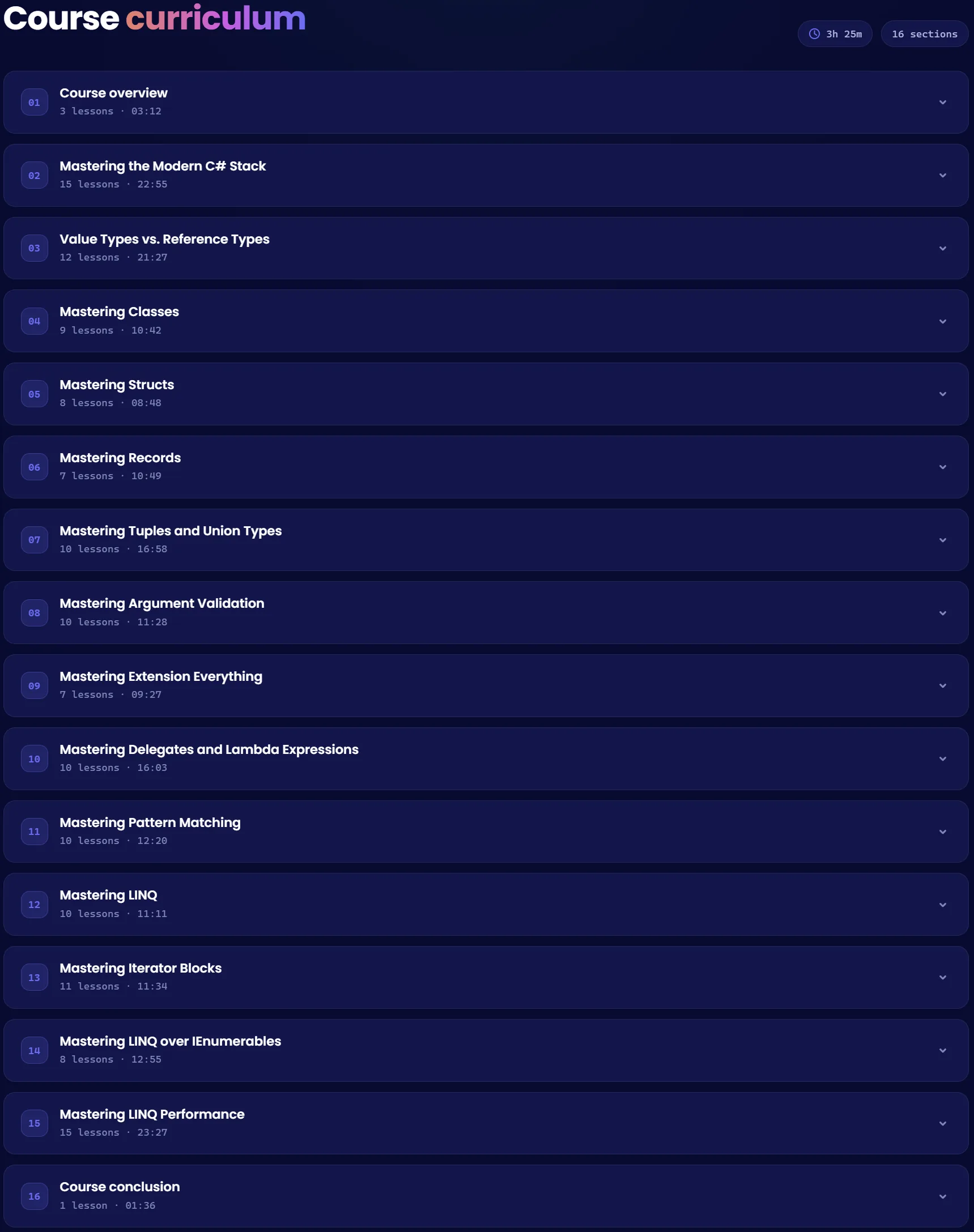Open Value Types vs. Reference Types section

486,248
